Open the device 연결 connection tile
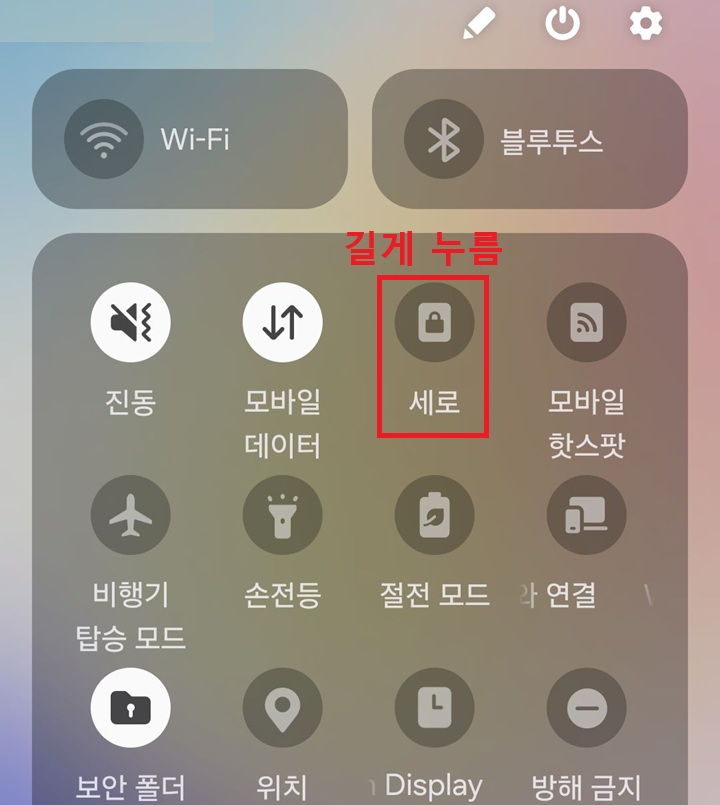 (x=586, y=514)
